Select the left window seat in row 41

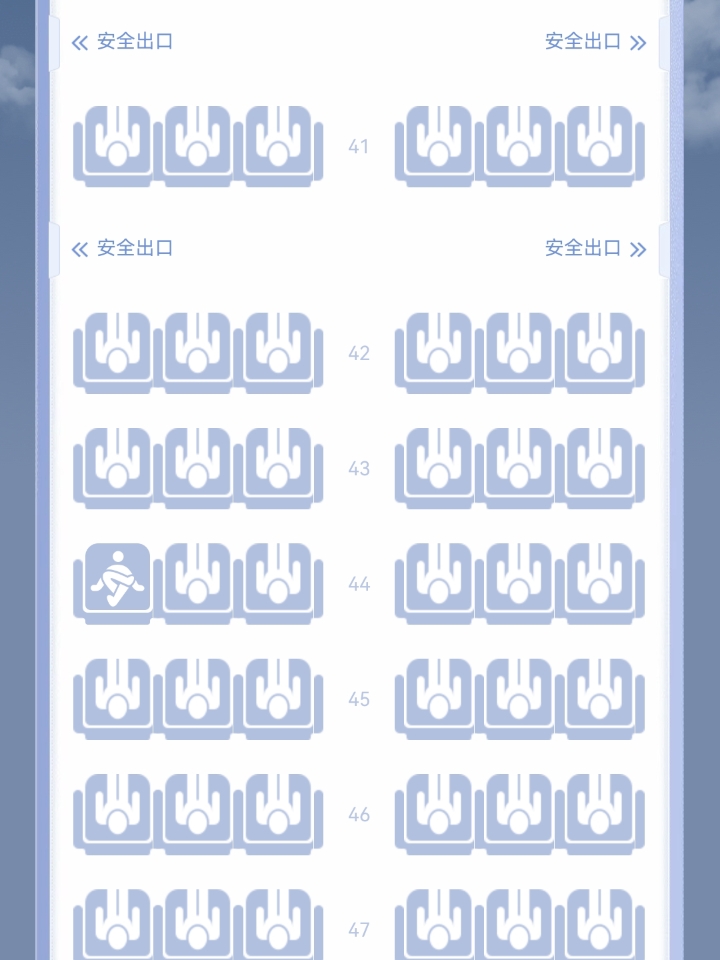[118, 146]
